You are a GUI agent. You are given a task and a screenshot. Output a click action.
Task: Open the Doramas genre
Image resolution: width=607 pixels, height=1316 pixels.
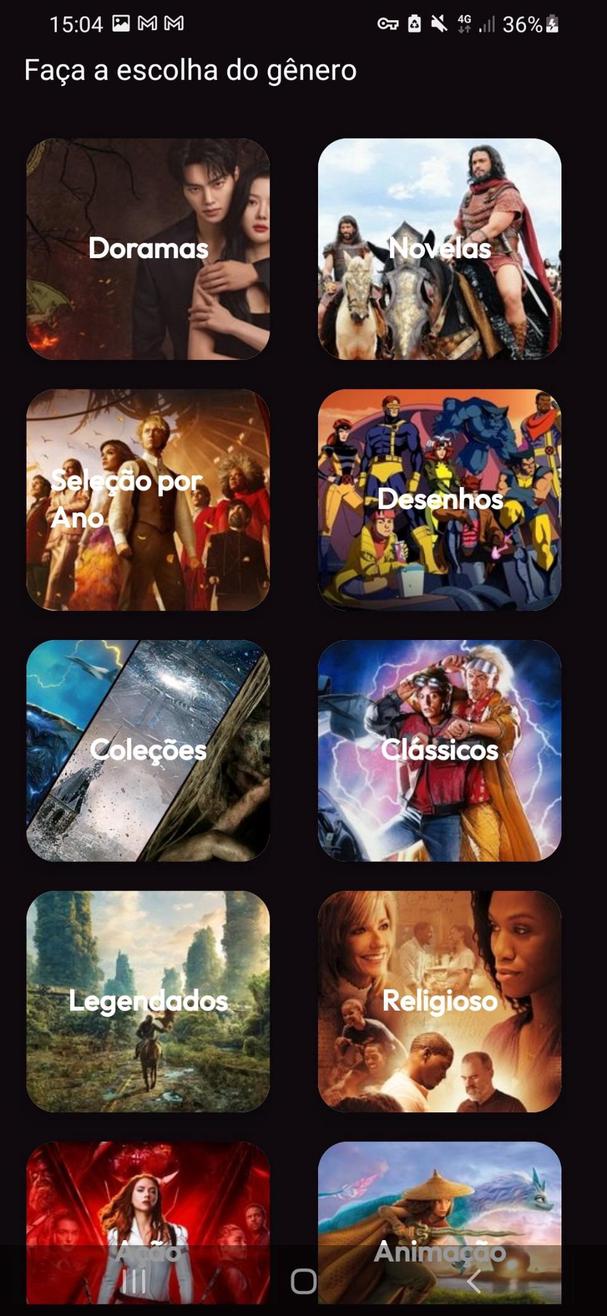pyautogui.click(x=148, y=249)
